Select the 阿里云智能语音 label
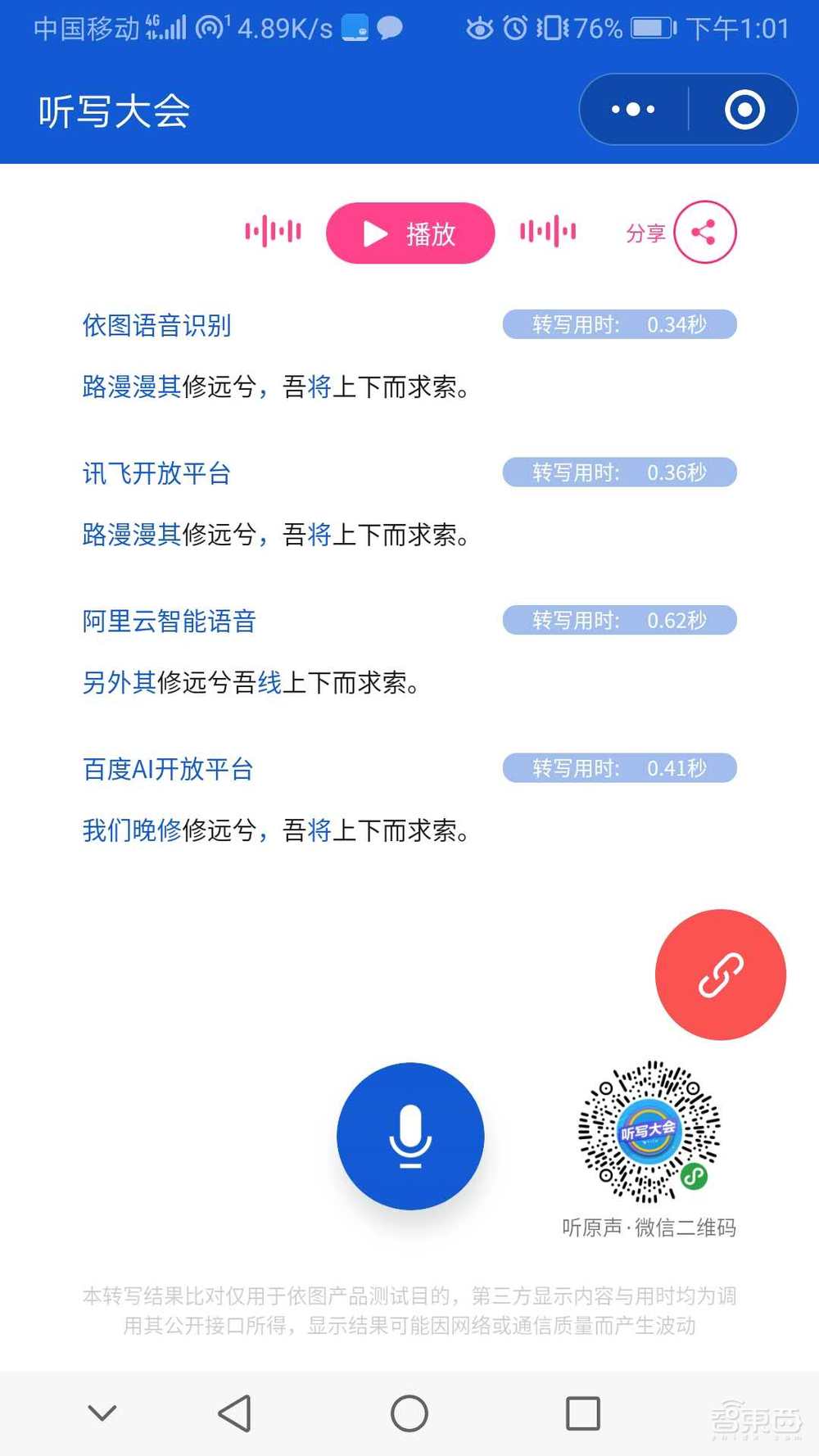 pyautogui.click(x=169, y=621)
